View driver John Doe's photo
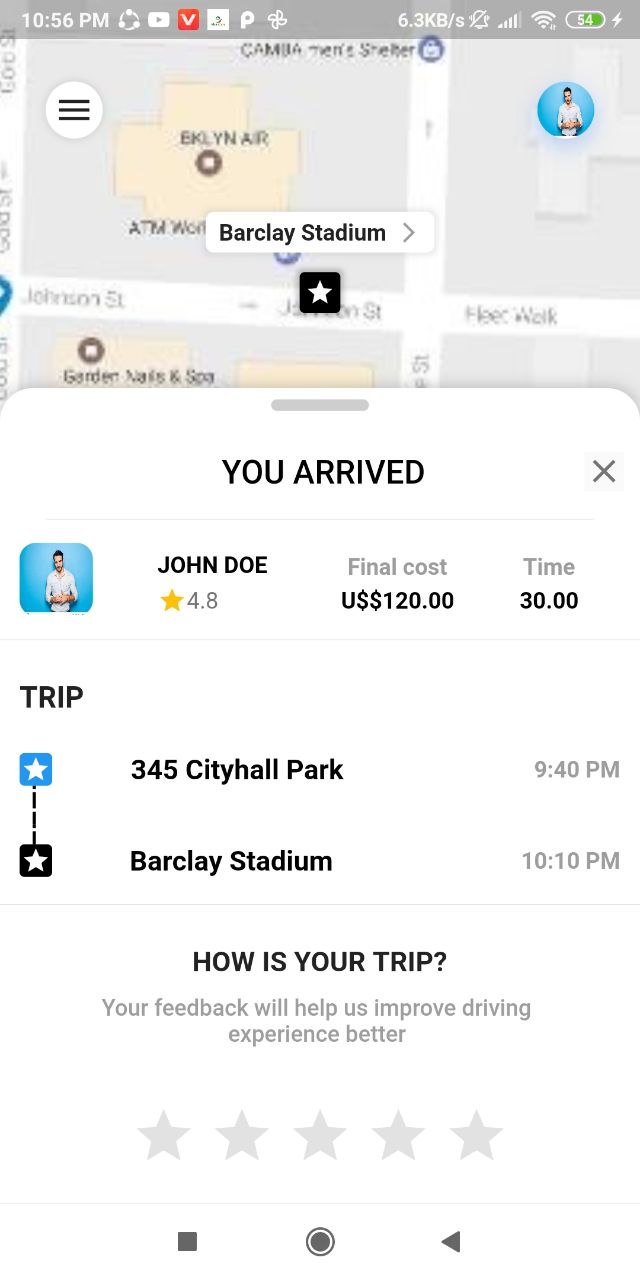640x1280 pixels. coord(56,578)
